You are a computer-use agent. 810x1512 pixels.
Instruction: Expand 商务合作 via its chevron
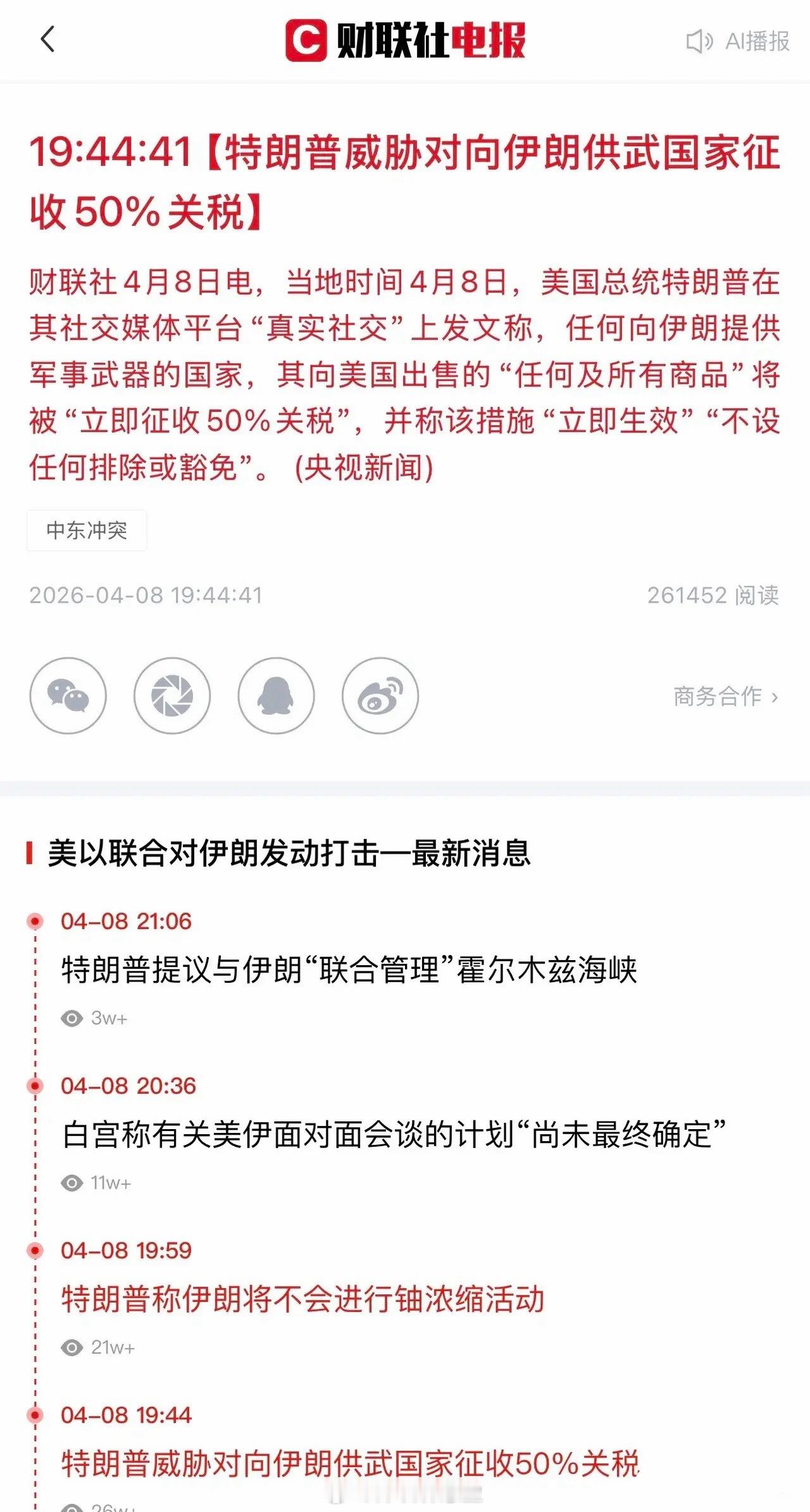(x=773, y=696)
